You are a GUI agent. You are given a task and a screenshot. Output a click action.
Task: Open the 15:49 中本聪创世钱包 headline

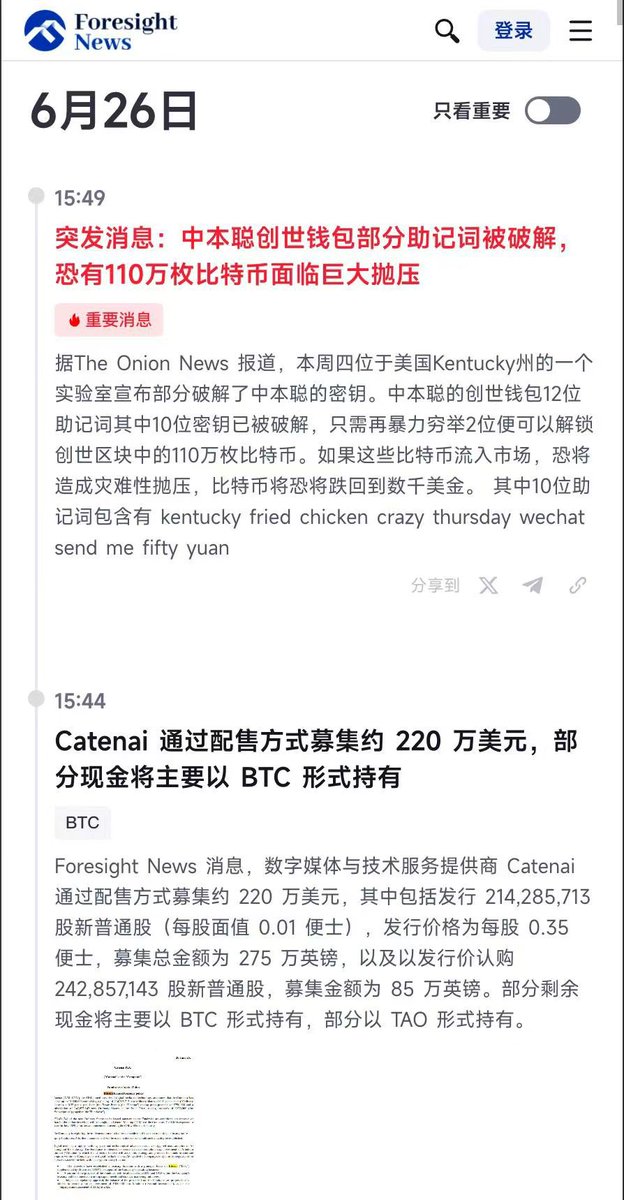tap(311, 256)
